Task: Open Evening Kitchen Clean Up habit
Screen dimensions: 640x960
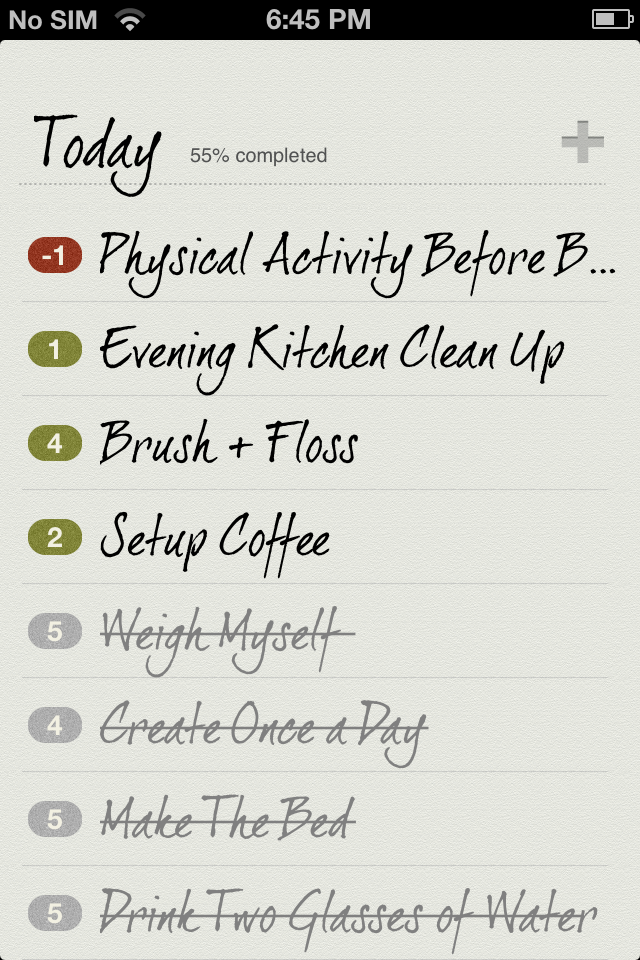Action: (330, 351)
